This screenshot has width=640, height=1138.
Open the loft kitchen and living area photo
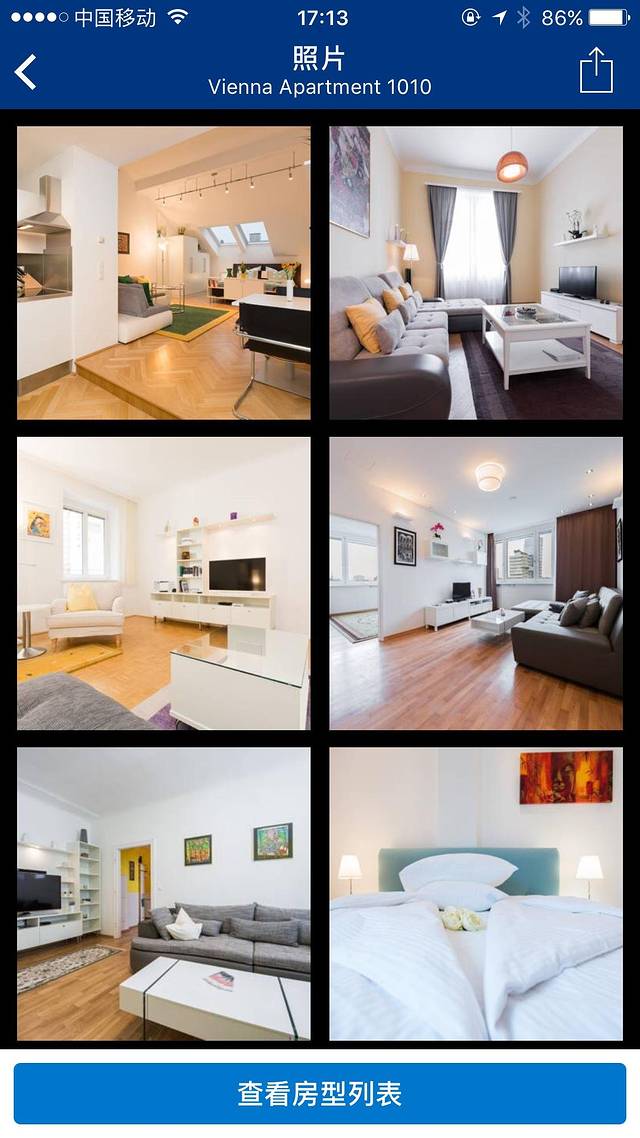point(164,272)
